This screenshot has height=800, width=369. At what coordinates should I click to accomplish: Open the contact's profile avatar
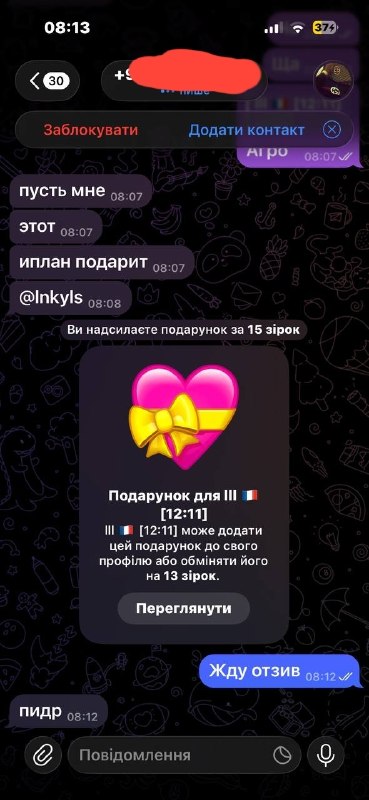332,80
